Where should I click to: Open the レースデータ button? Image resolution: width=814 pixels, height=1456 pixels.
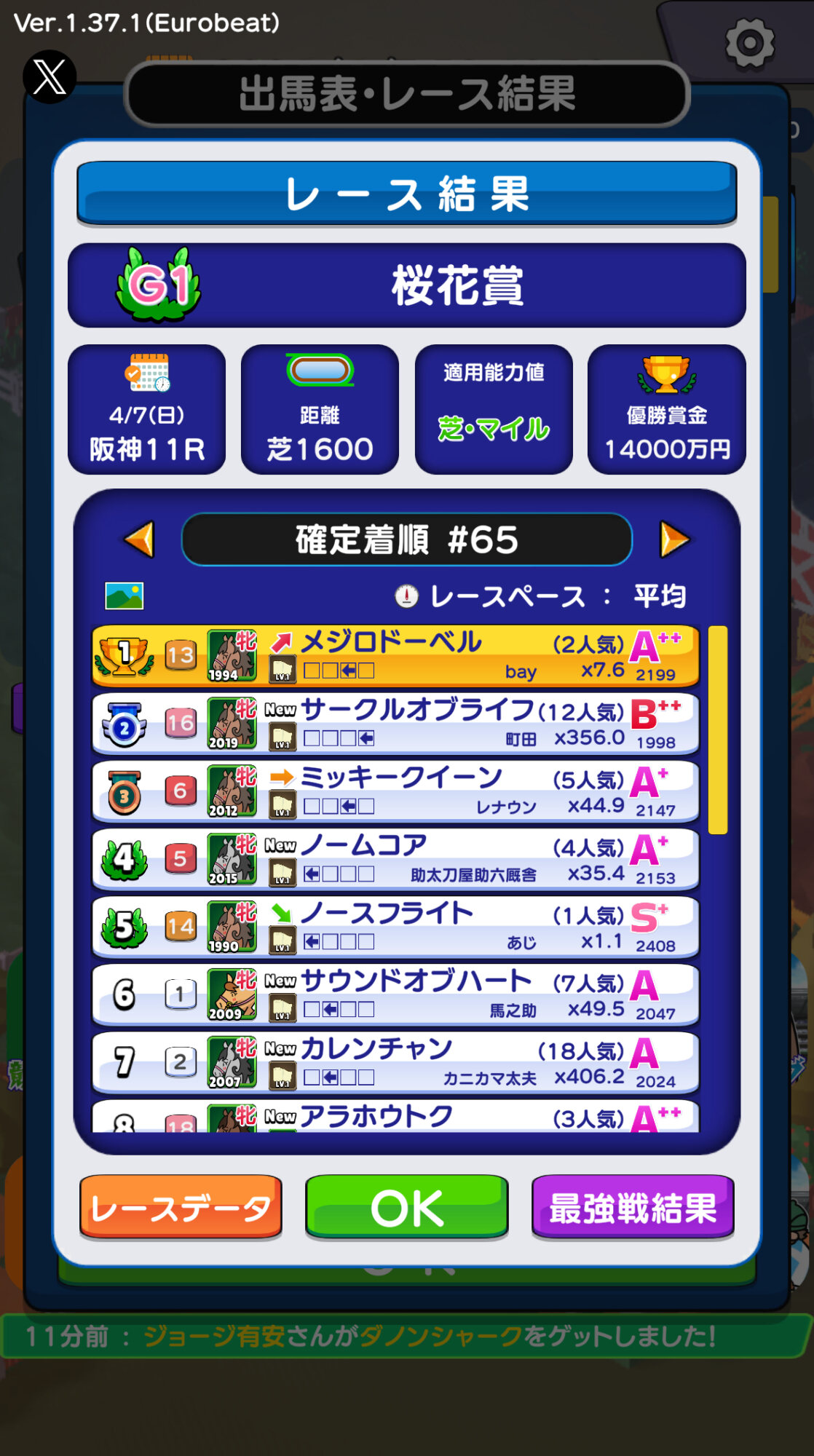(181, 1207)
